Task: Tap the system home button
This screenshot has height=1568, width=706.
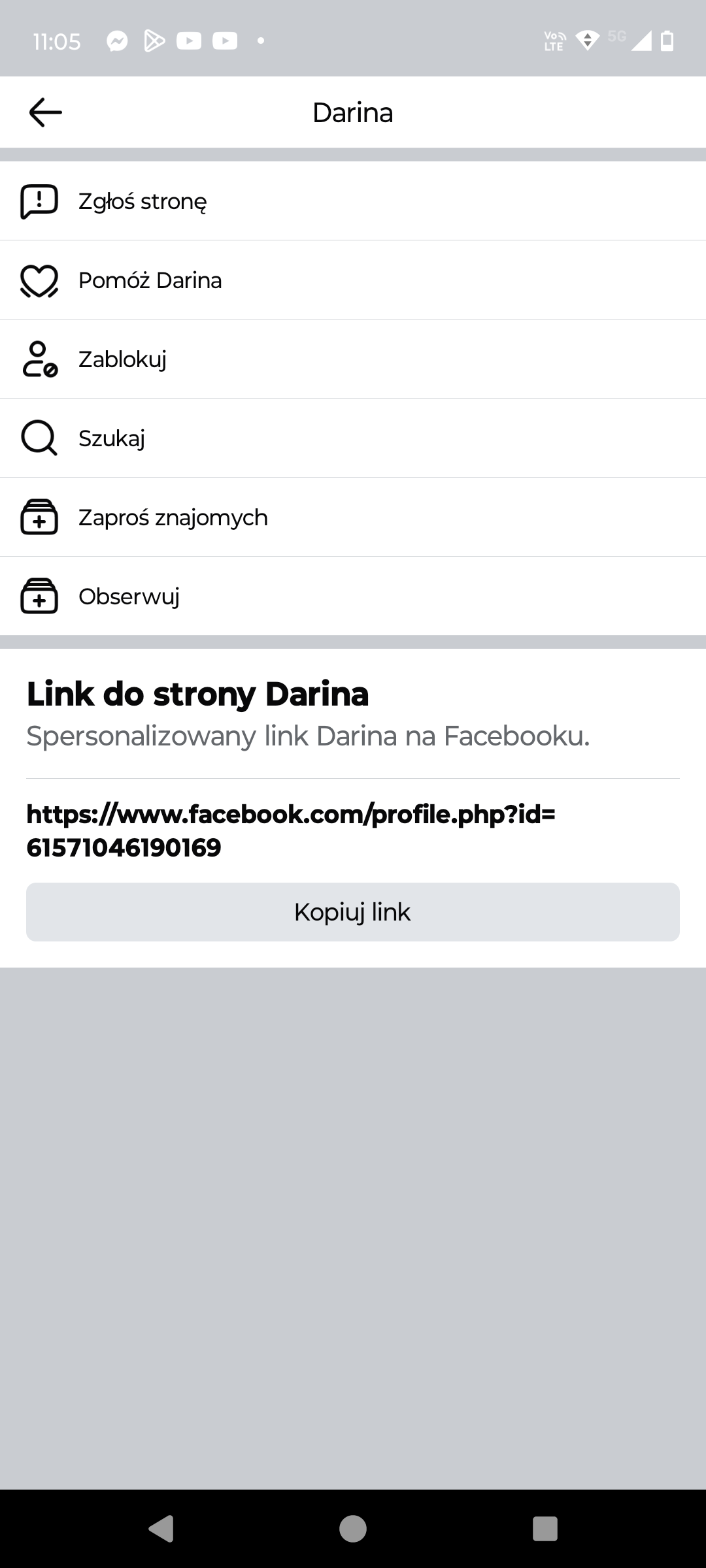Action: pyautogui.click(x=353, y=1529)
